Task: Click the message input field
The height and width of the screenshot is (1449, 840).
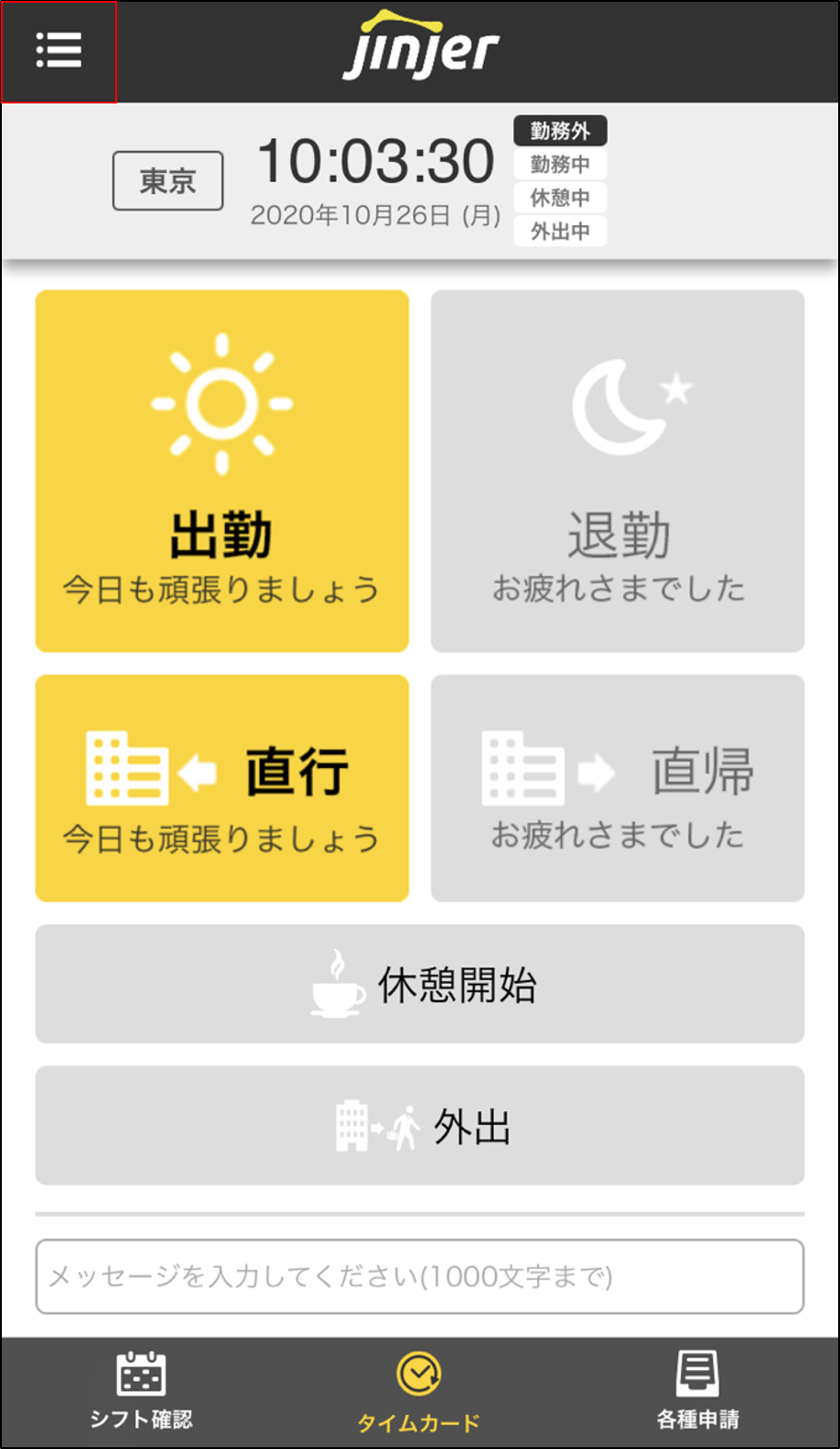Action: coord(419,1274)
